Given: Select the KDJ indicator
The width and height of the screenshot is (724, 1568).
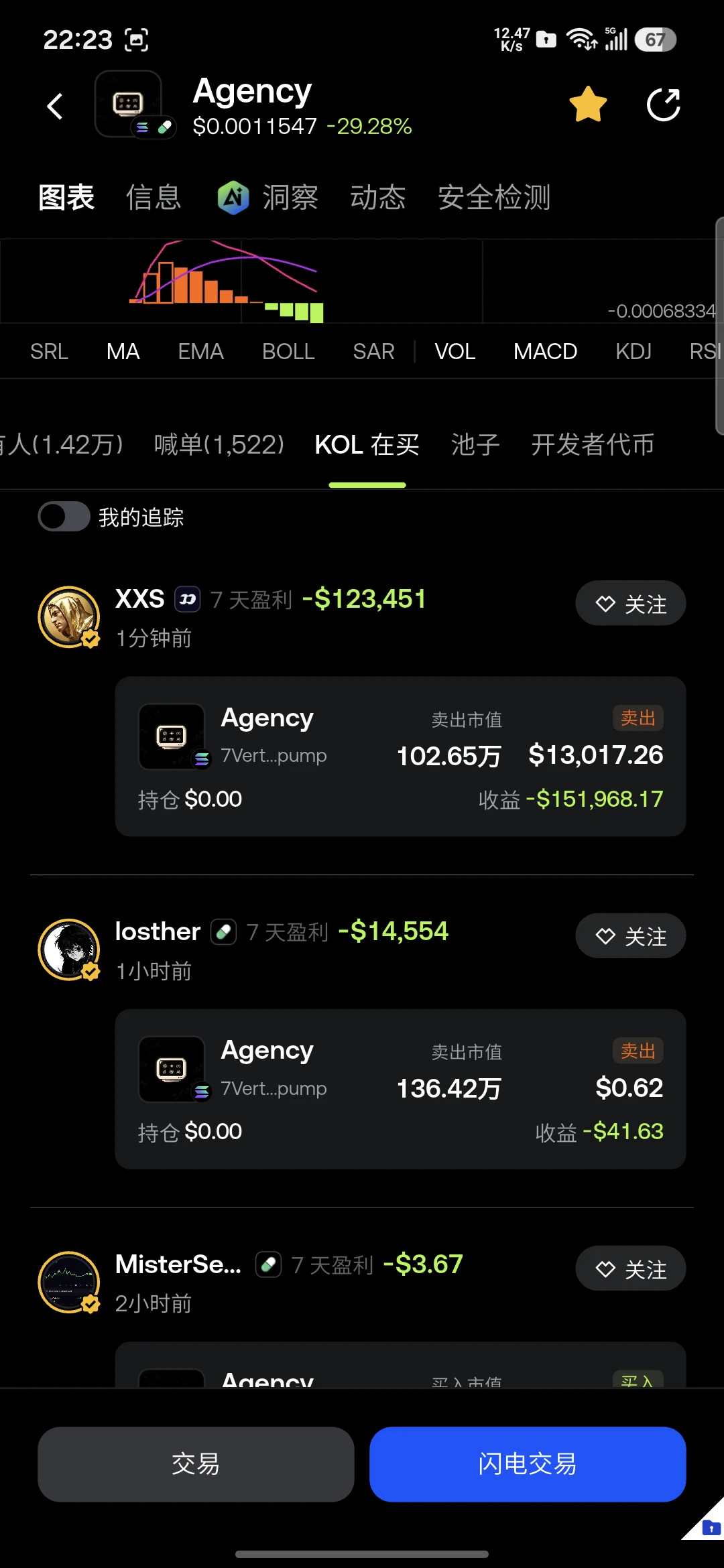Looking at the screenshot, I should [633, 351].
